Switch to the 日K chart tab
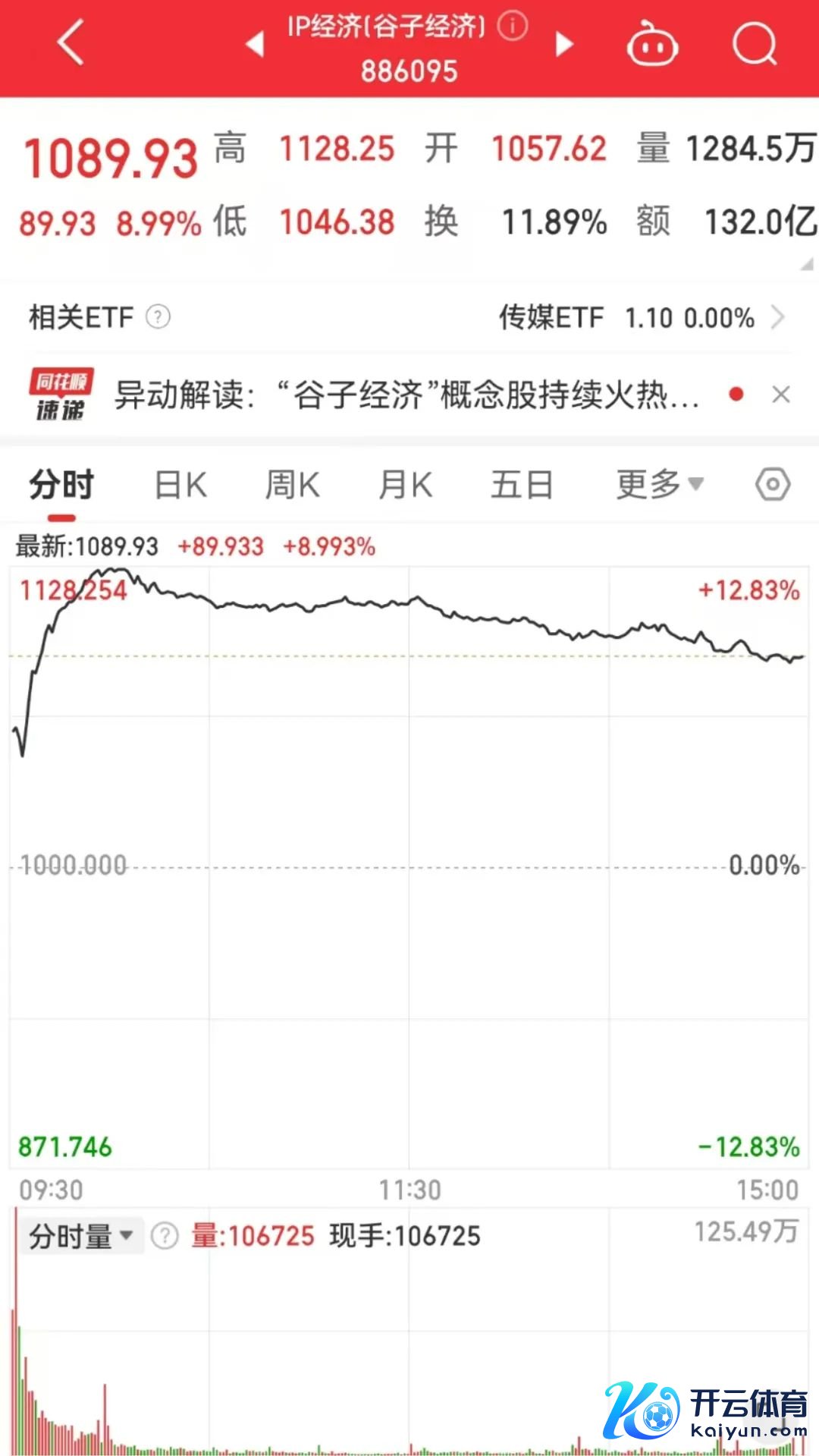Viewport: 819px width, 1456px height. 180,486
